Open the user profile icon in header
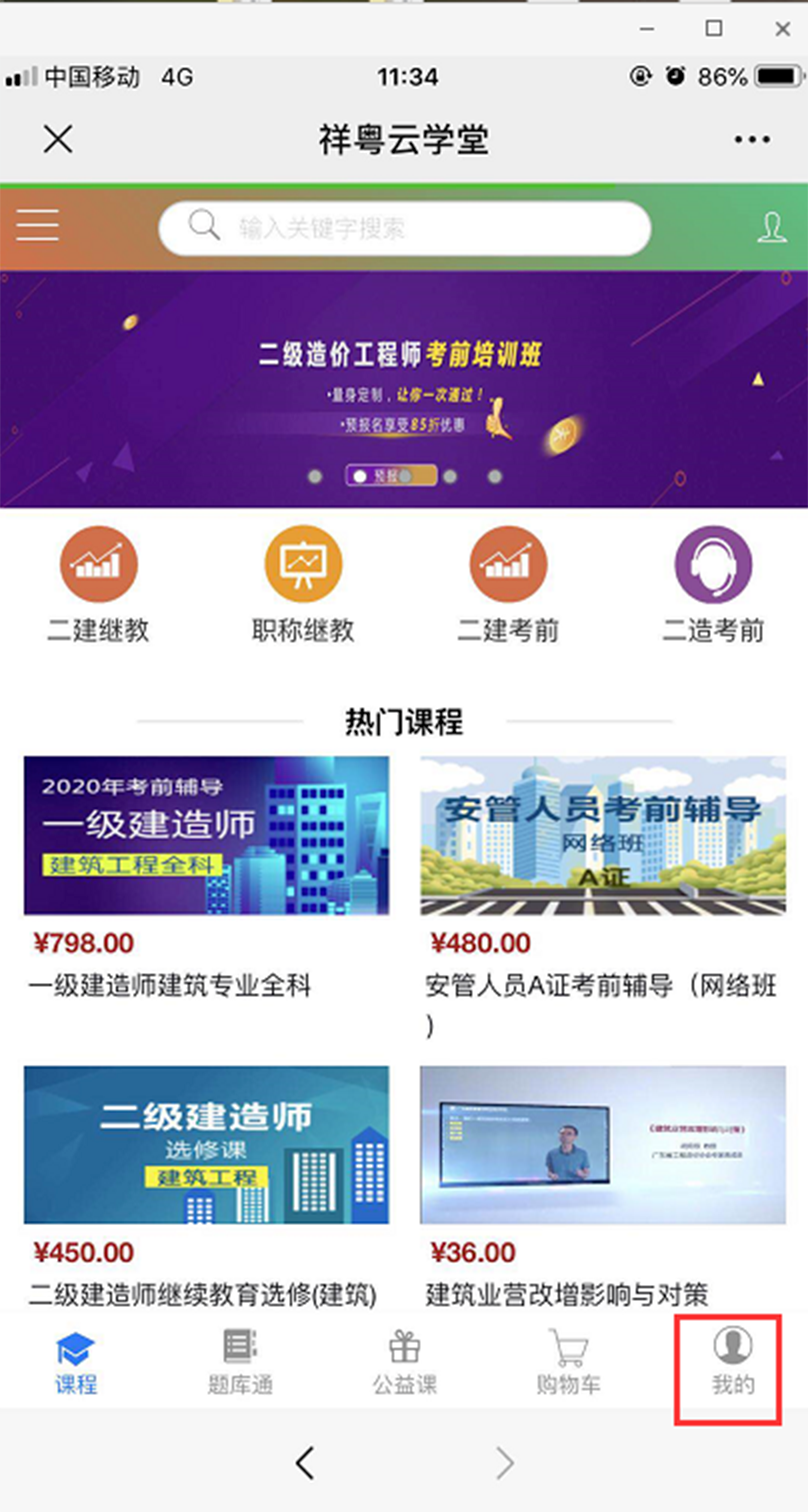The height and width of the screenshot is (1512, 808). tap(771, 227)
